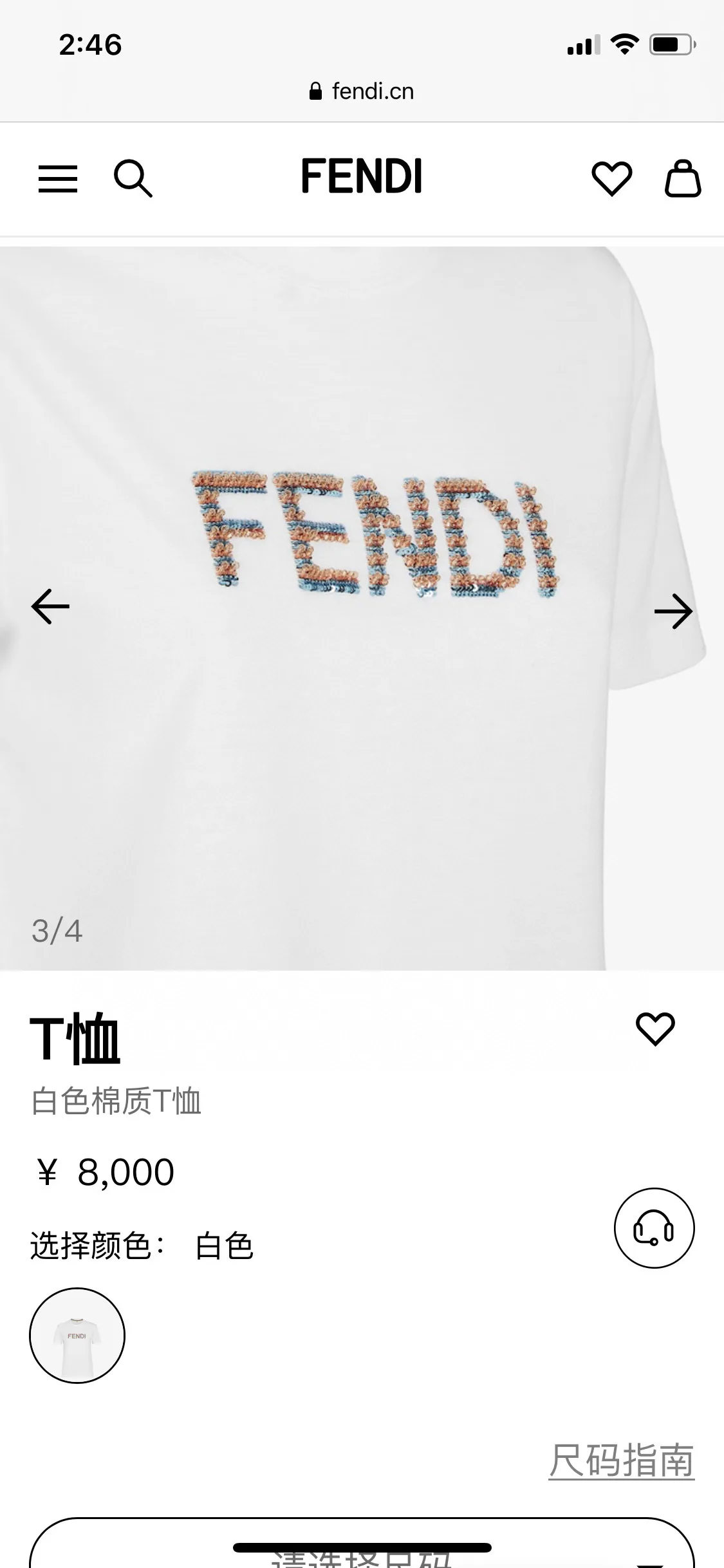Select the 白色 color swatch

pyautogui.click(x=77, y=1335)
